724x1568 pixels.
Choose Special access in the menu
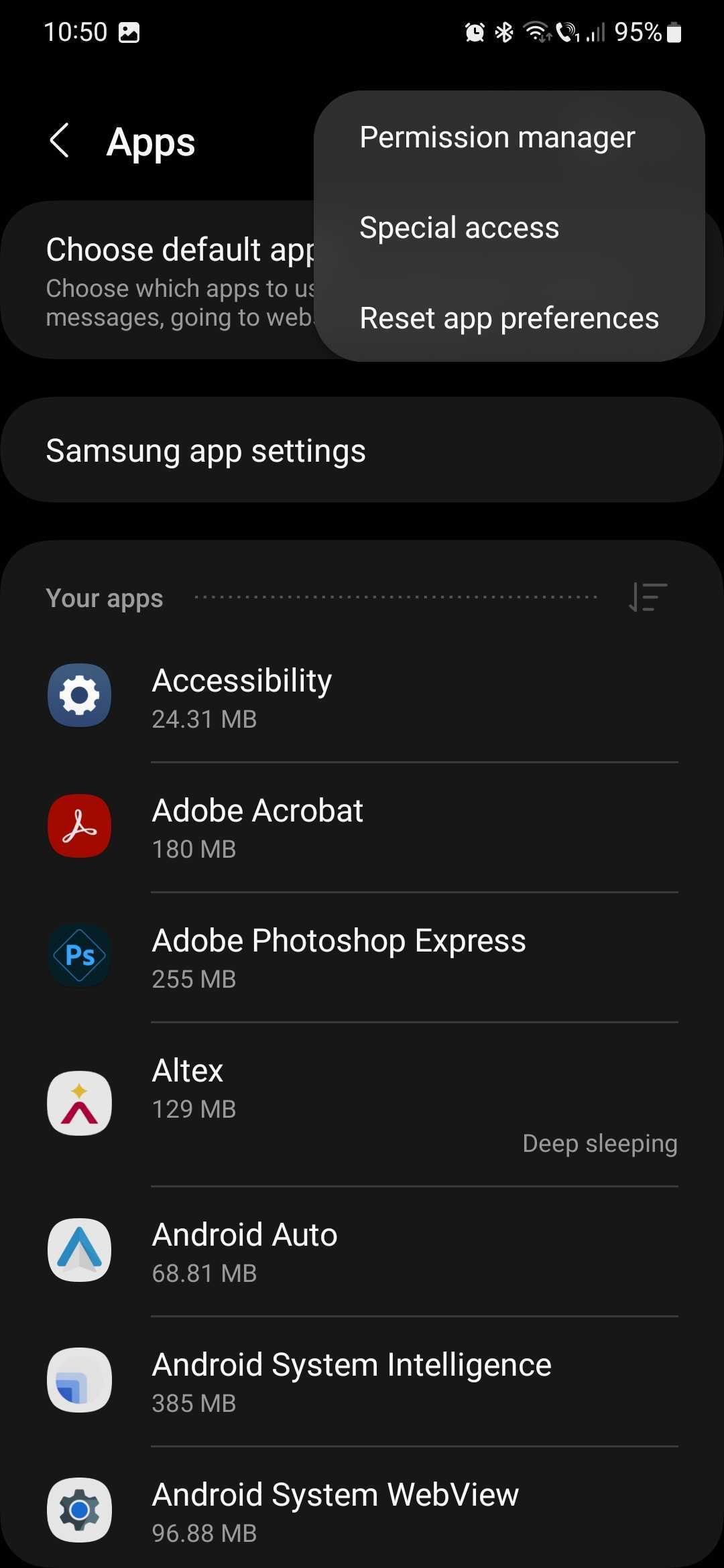tap(459, 227)
